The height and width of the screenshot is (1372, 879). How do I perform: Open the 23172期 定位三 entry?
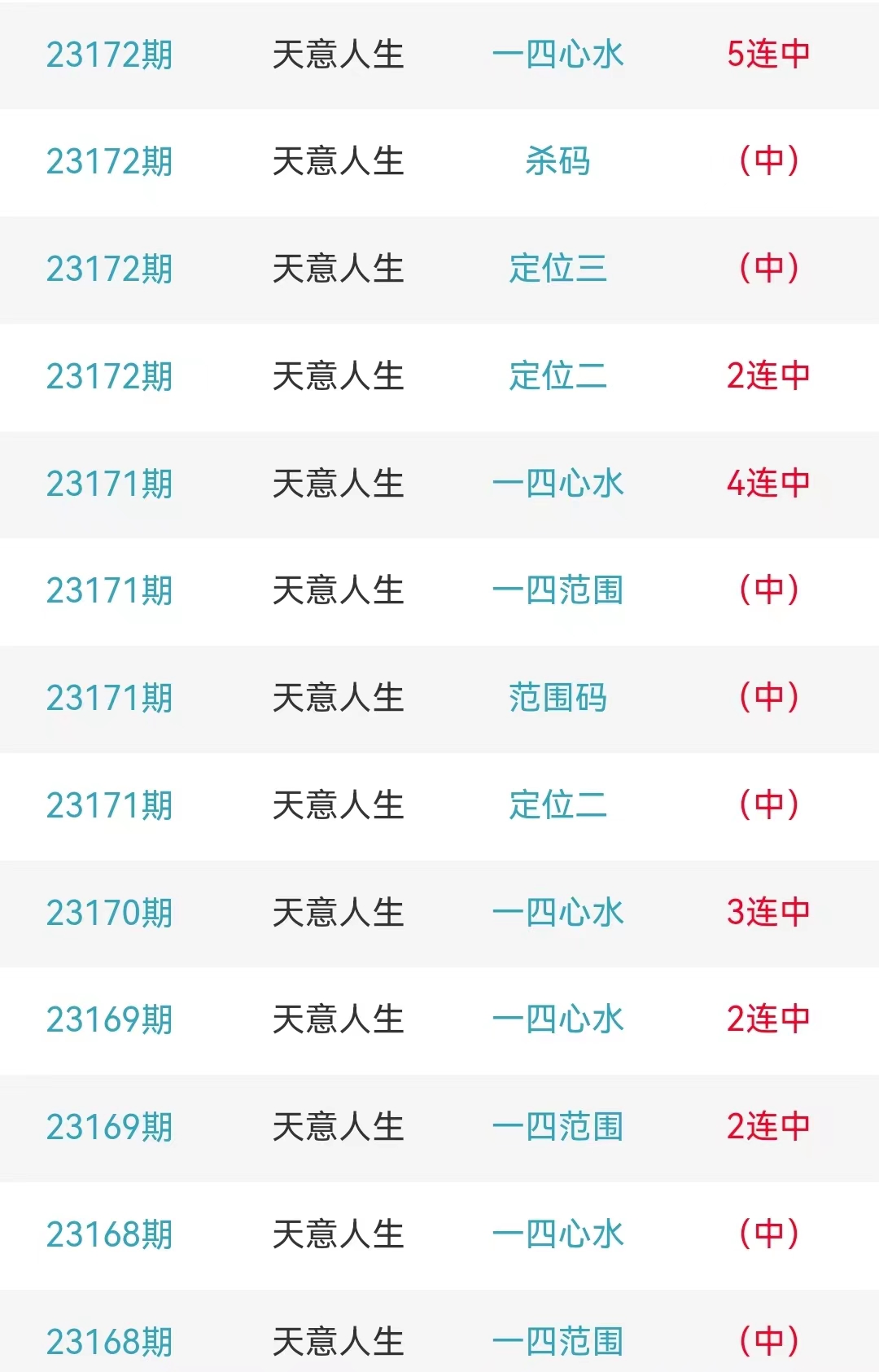[558, 269]
